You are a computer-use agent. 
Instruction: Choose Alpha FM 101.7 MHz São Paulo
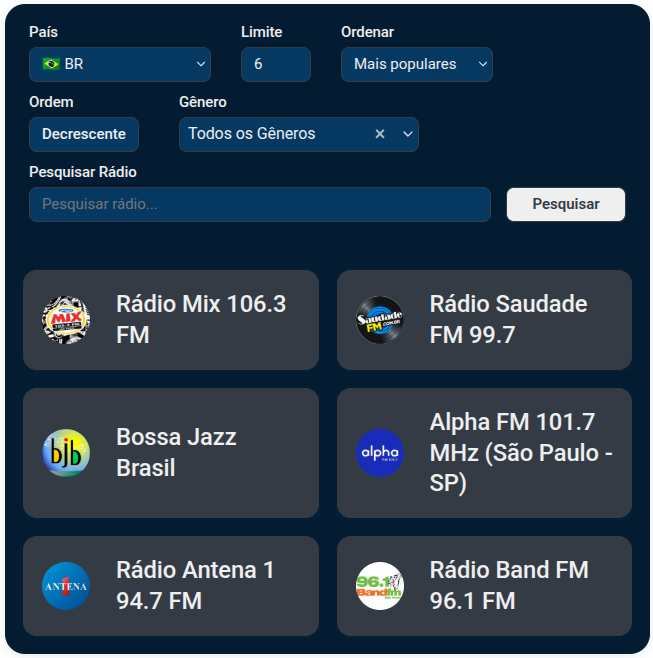(484, 453)
